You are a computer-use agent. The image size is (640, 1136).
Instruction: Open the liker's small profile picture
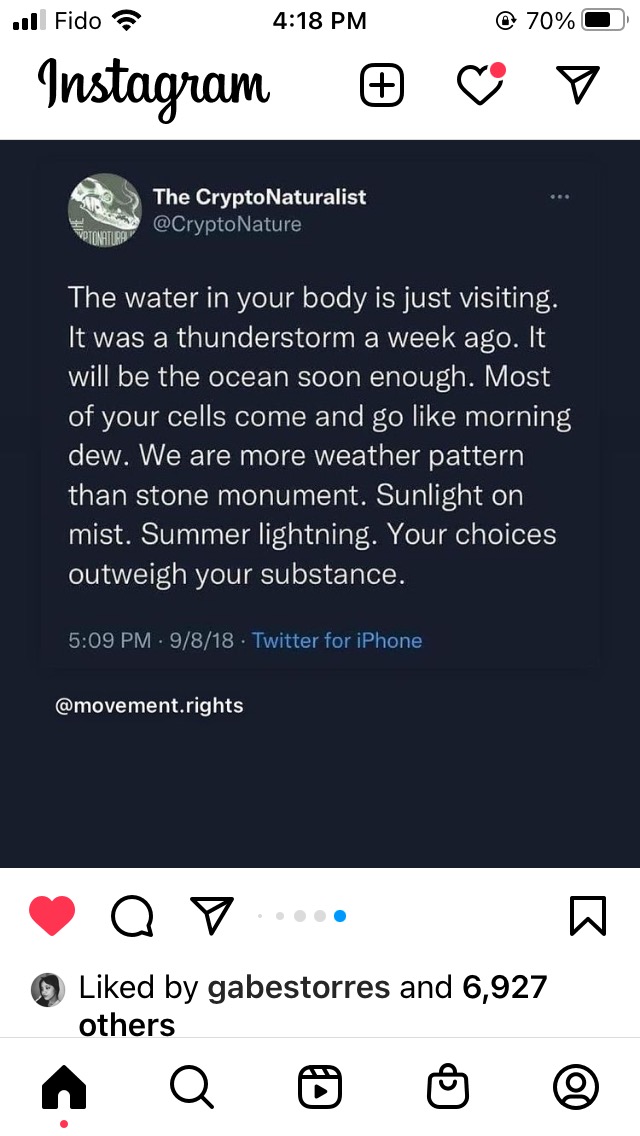tap(49, 989)
